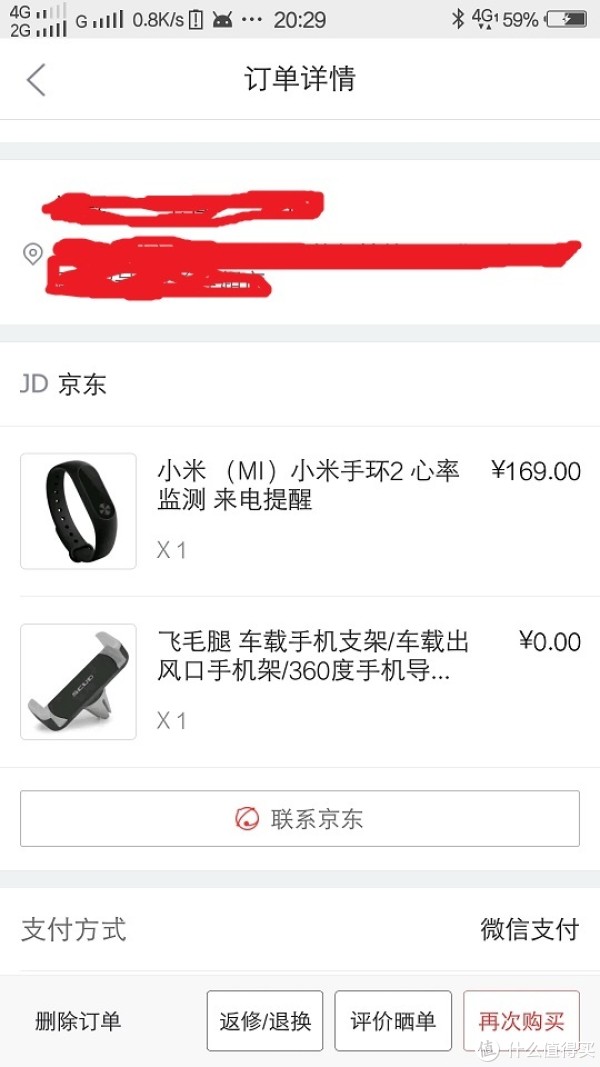Open 评价晒单 to review order
The image size is (600, 1067).
[393, 1020]
